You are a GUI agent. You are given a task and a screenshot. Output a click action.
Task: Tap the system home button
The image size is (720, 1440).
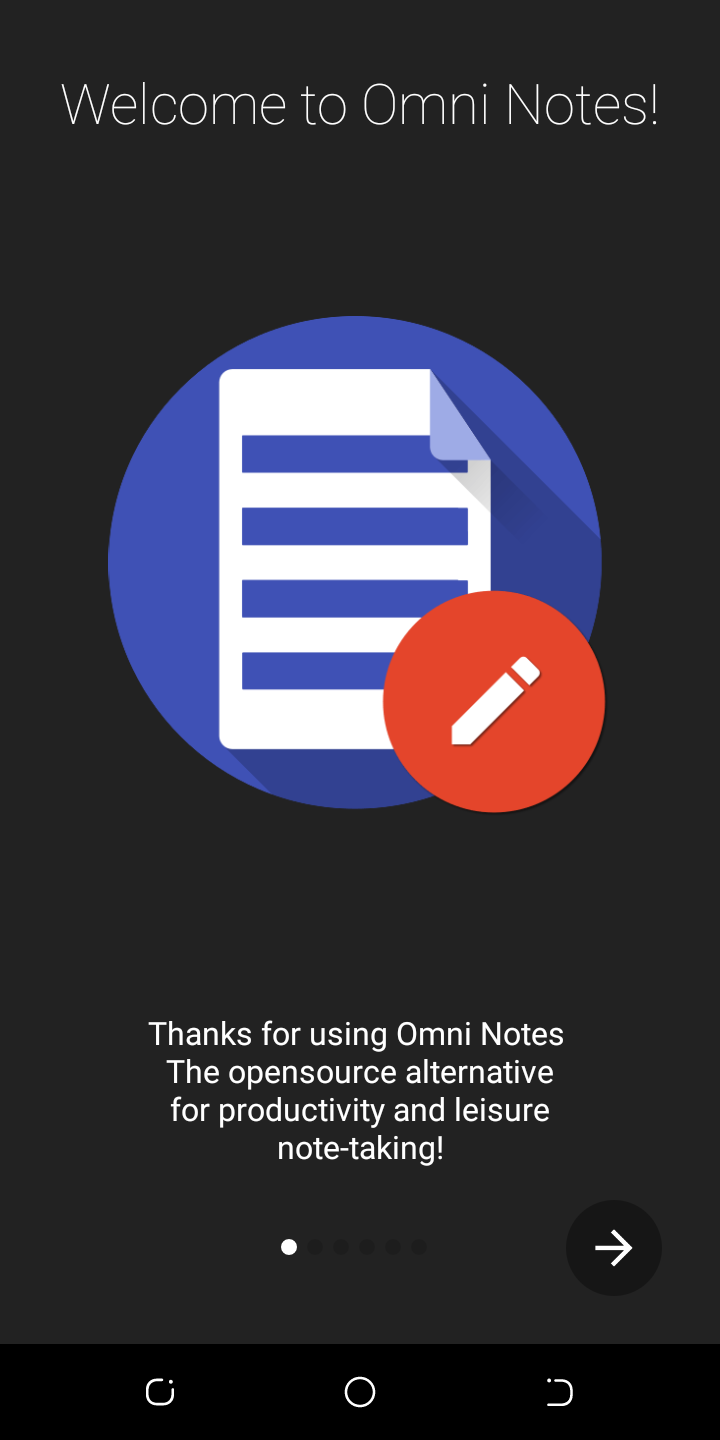tap(360, 1391)
